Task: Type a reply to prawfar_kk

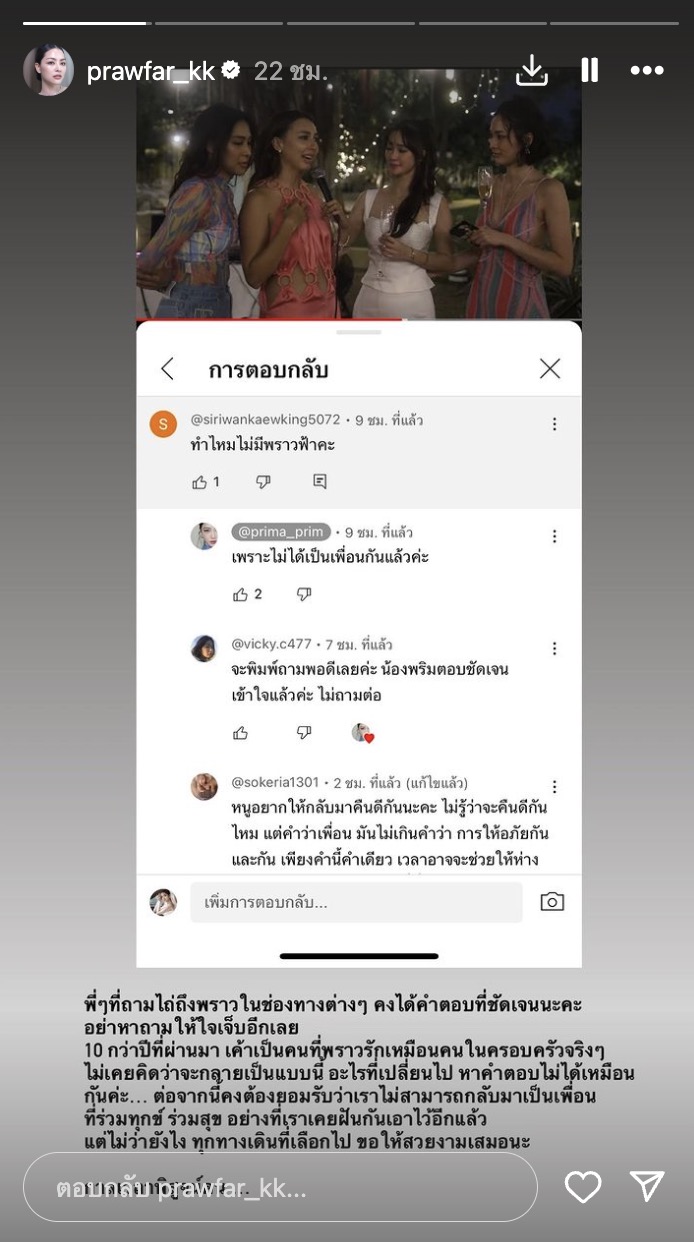Action: click(280, 1188)
